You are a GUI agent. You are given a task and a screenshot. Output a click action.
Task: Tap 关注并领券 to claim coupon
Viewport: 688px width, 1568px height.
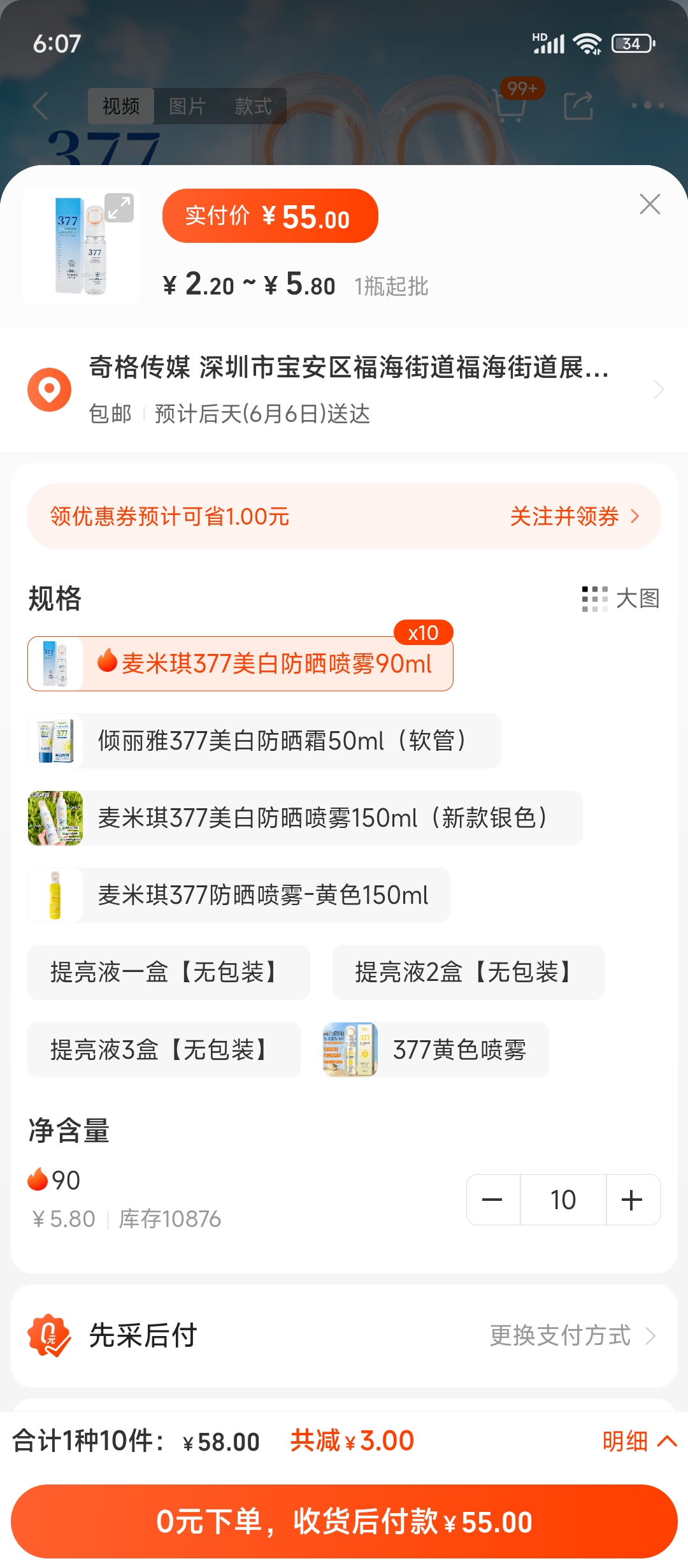click(575, 516)
